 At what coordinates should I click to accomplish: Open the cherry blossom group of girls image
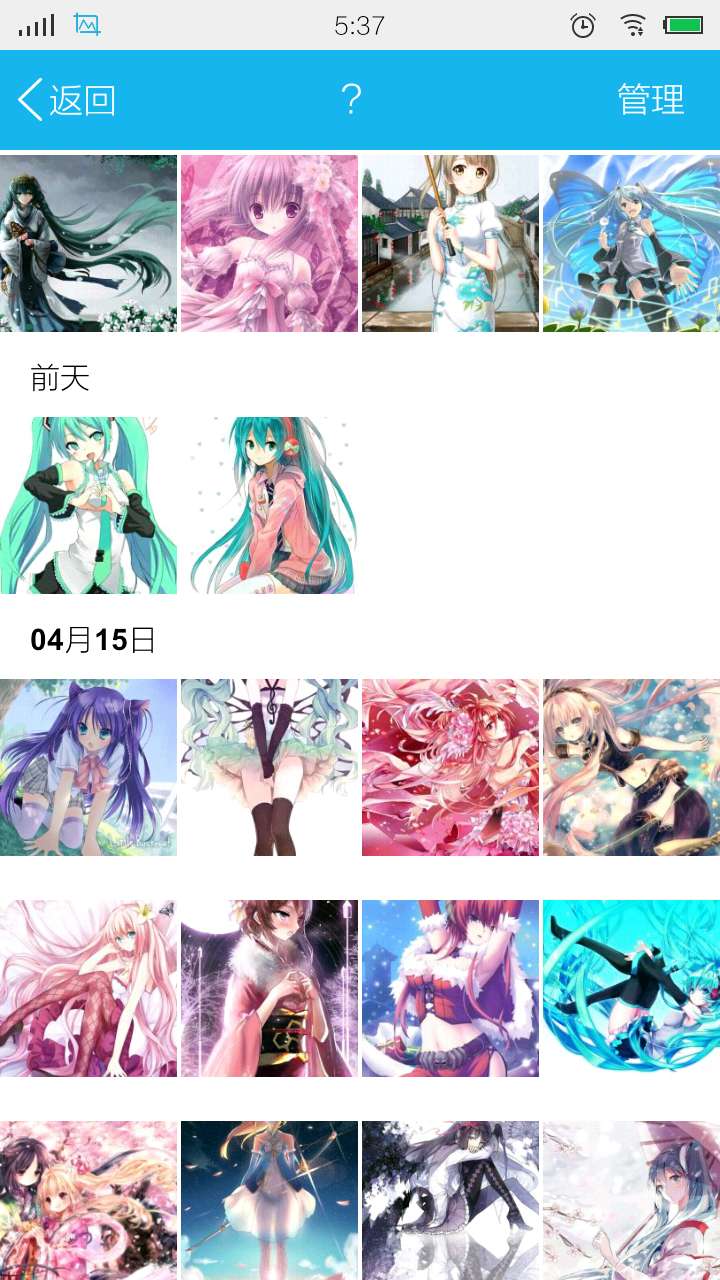click(x=88, y=1200)
